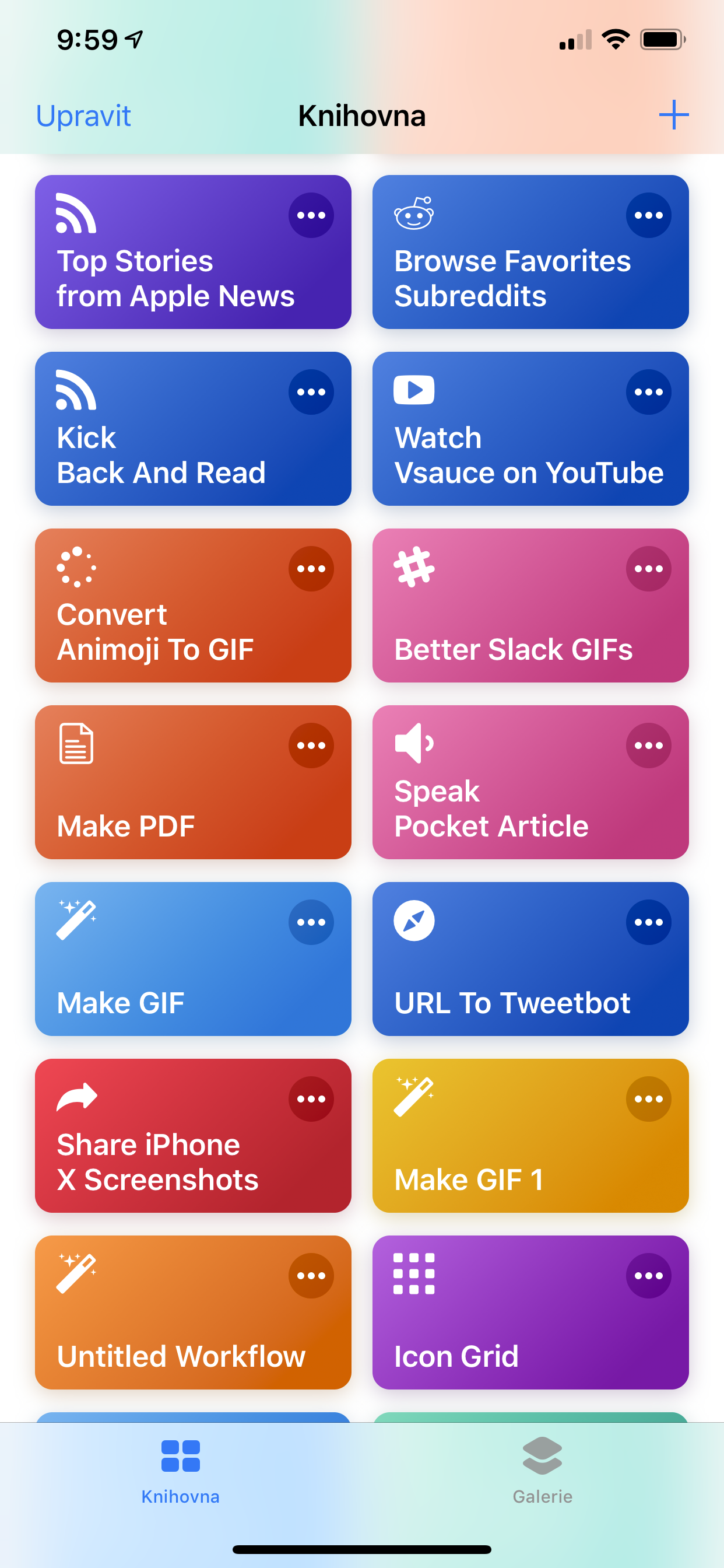Select the Knihovna tab

(x=181, y=1469)
